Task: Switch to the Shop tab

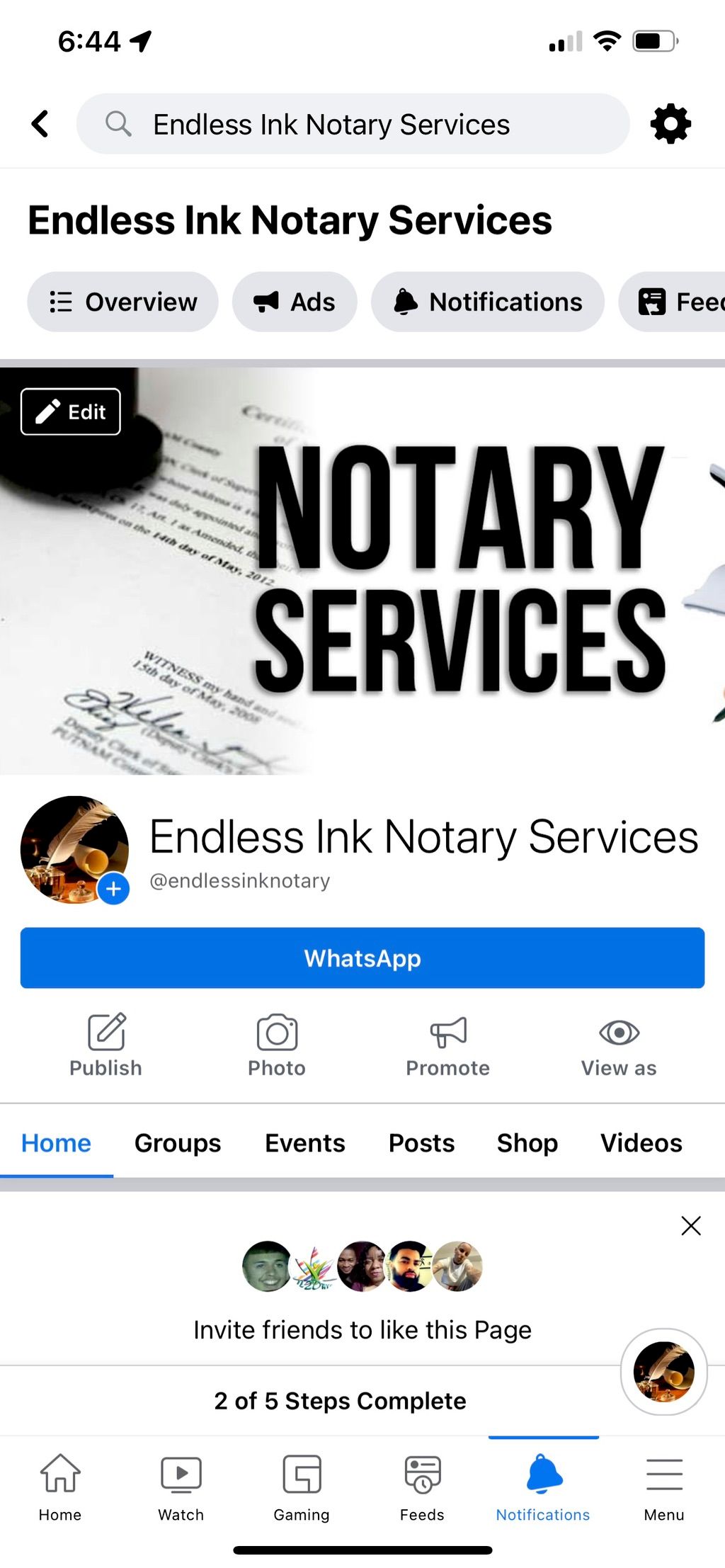Action: [527, 1142]
